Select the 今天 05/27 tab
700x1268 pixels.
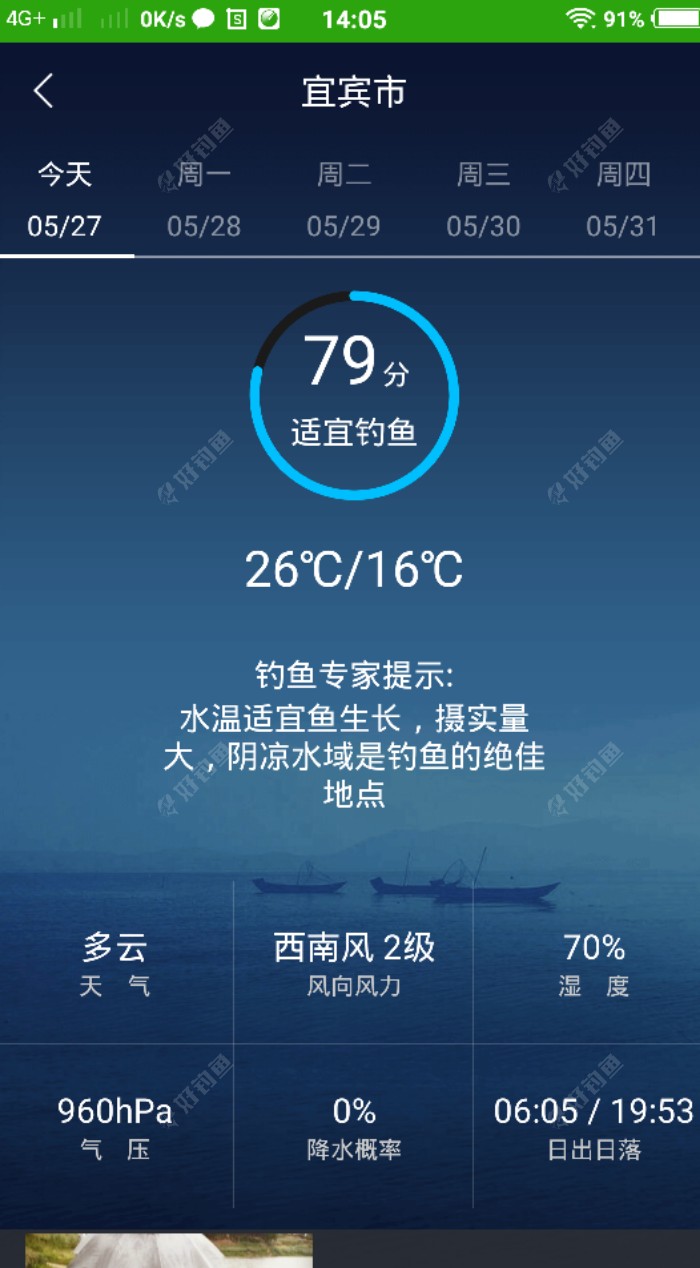[65, 200]
